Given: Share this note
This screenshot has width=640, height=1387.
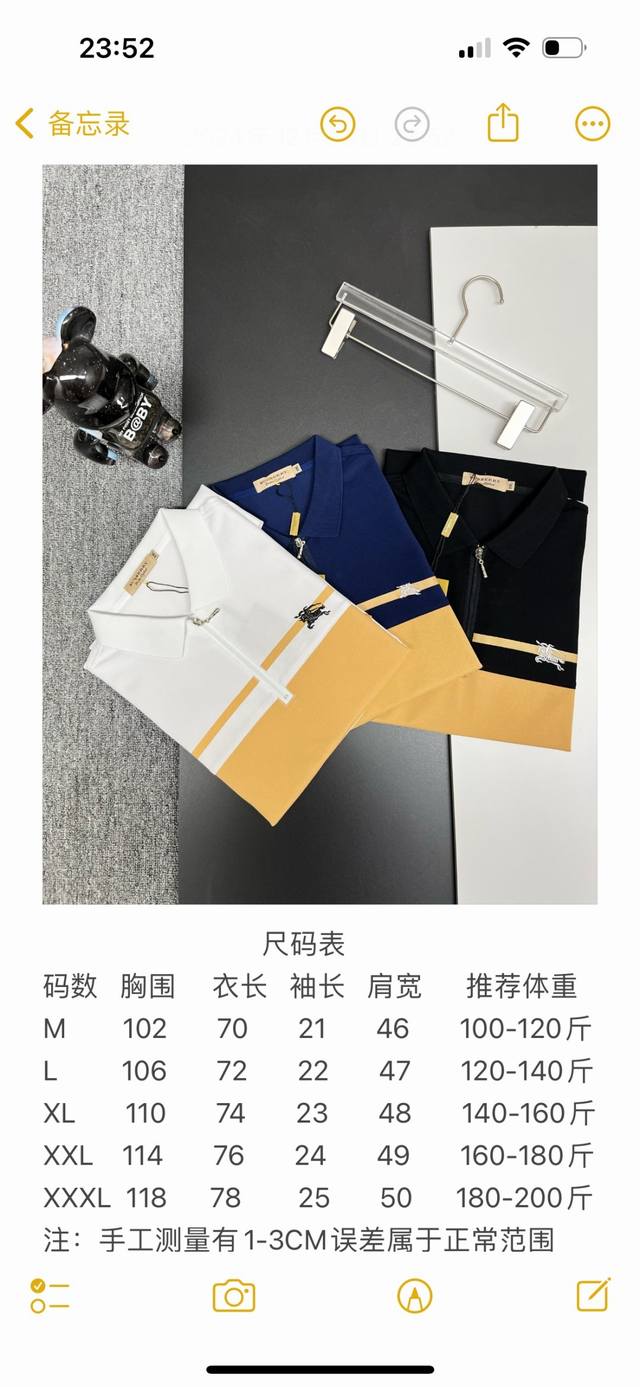Looking at the screenshot, I should [503, 123].
